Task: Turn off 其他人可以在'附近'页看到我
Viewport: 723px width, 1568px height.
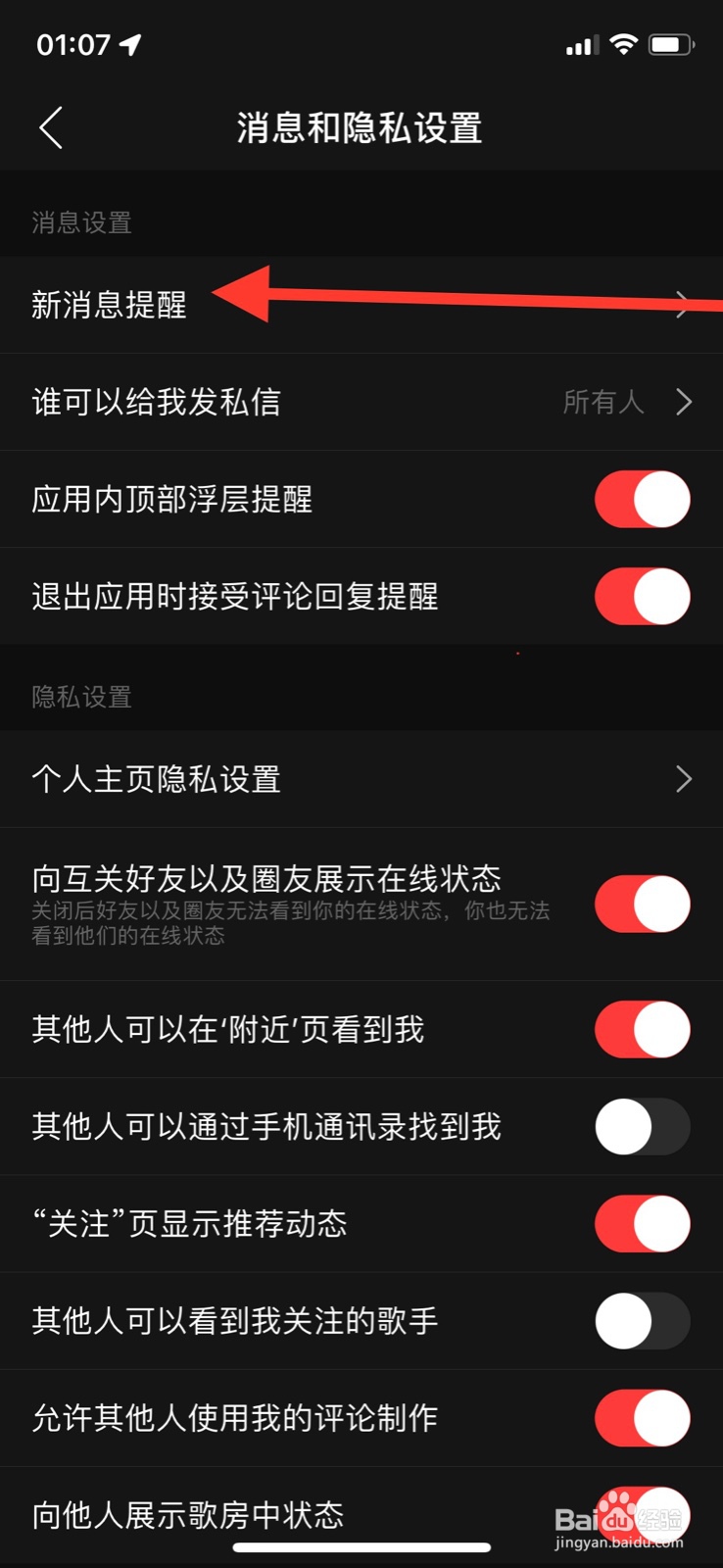Action: tap(642, 1029)
